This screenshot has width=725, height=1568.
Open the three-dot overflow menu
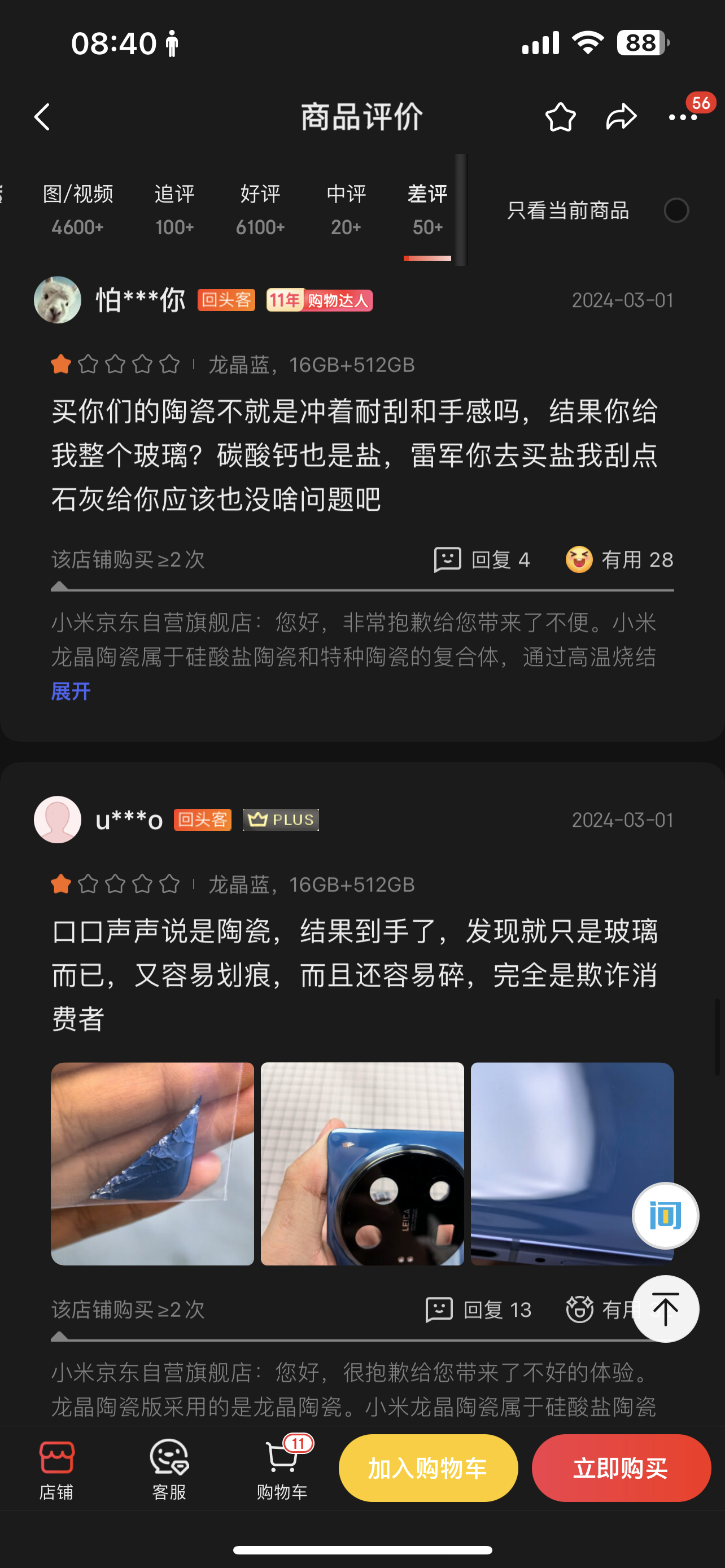683,117
